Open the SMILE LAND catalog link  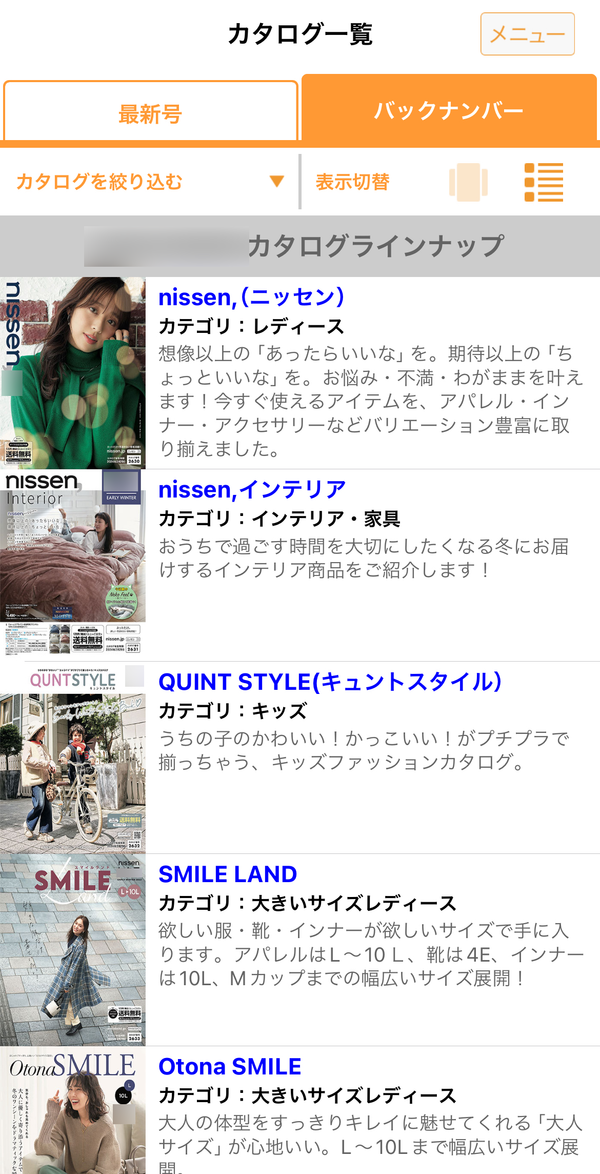(228, 874)
